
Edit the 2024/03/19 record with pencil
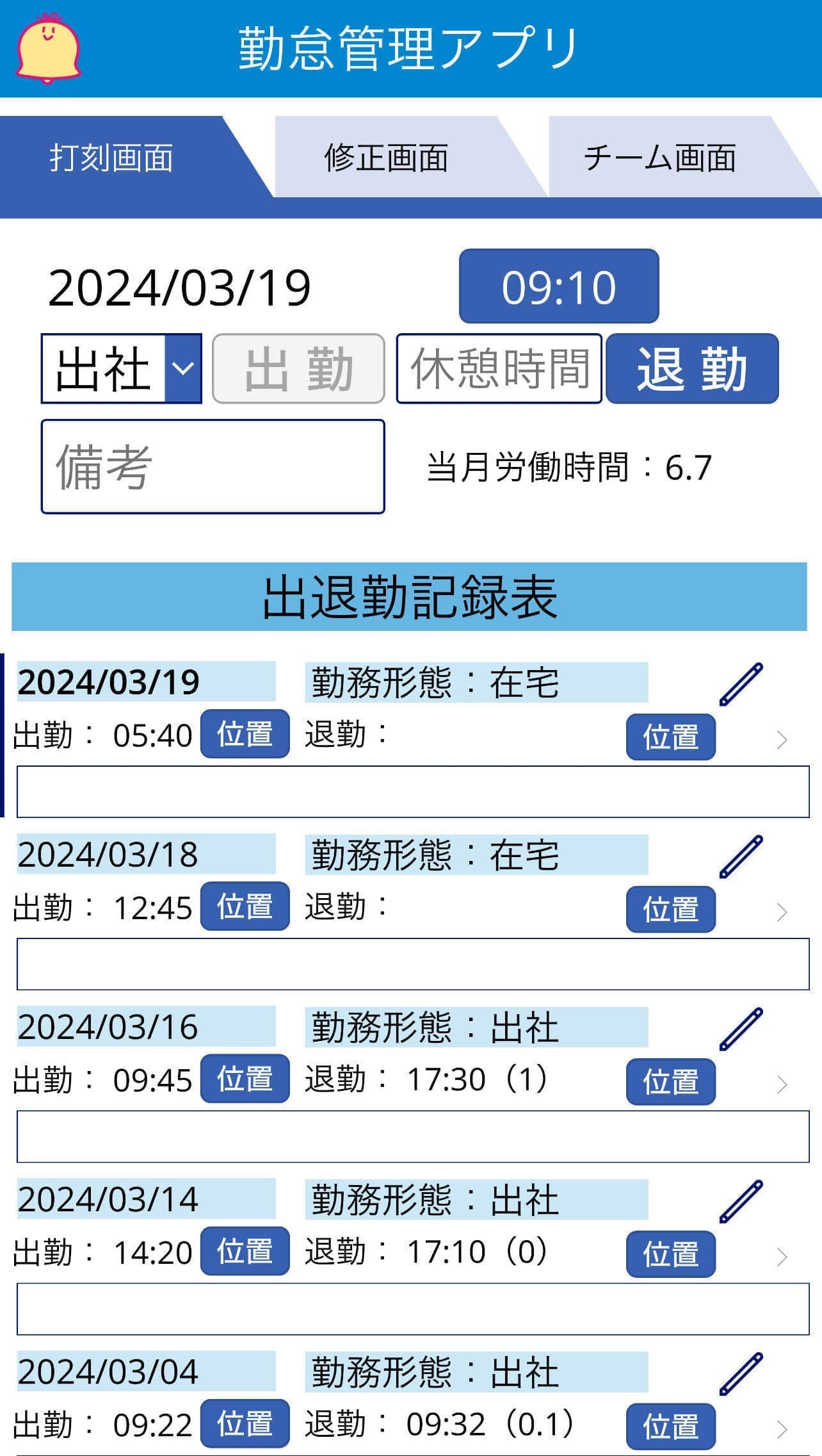tap(741, 684)
